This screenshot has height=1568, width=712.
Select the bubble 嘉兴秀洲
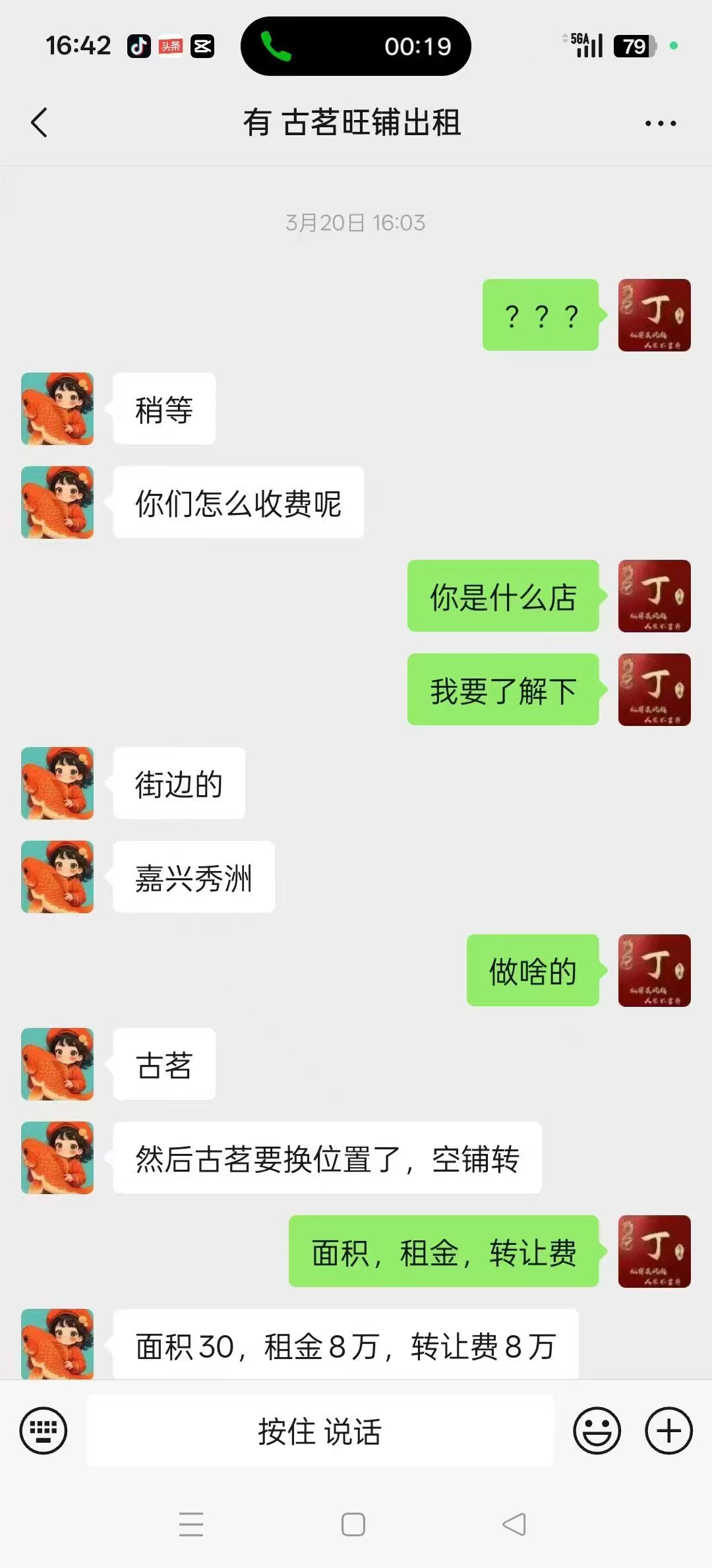coord(192,878)
